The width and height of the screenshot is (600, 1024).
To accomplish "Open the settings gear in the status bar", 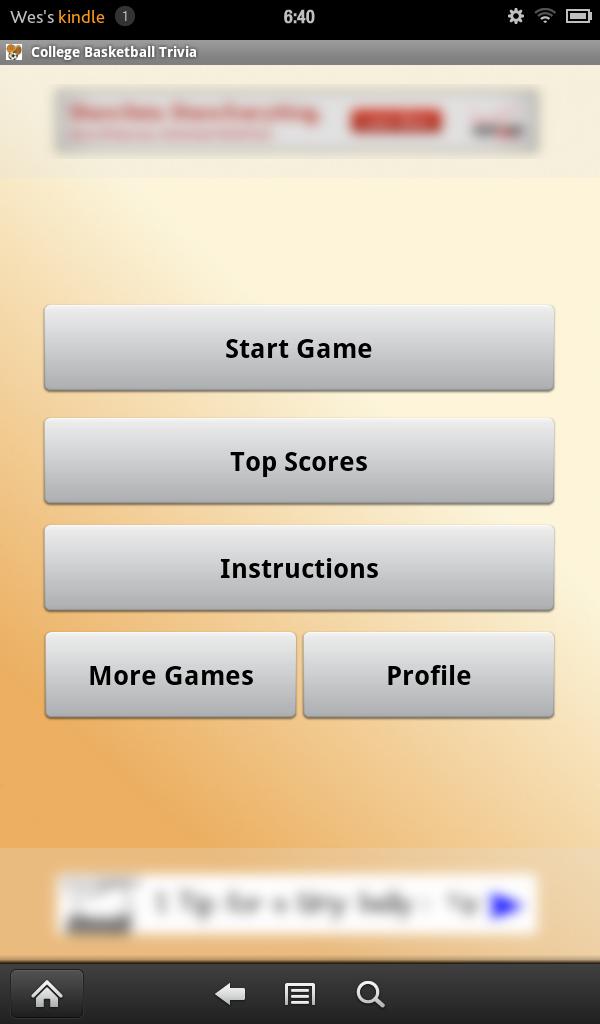I will click(x=516, y=16).
